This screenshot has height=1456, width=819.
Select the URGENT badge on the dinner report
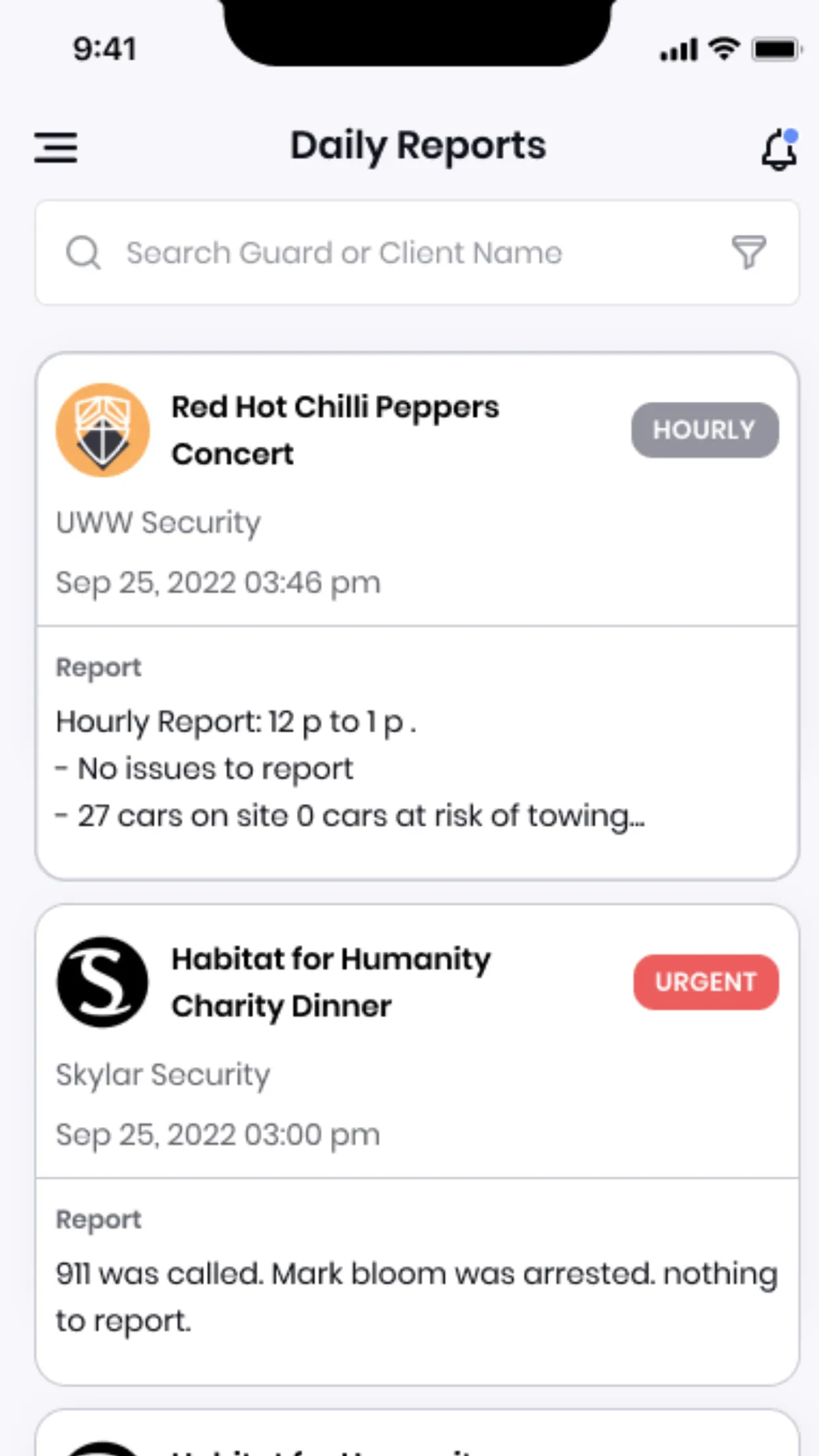click(706, 982)
